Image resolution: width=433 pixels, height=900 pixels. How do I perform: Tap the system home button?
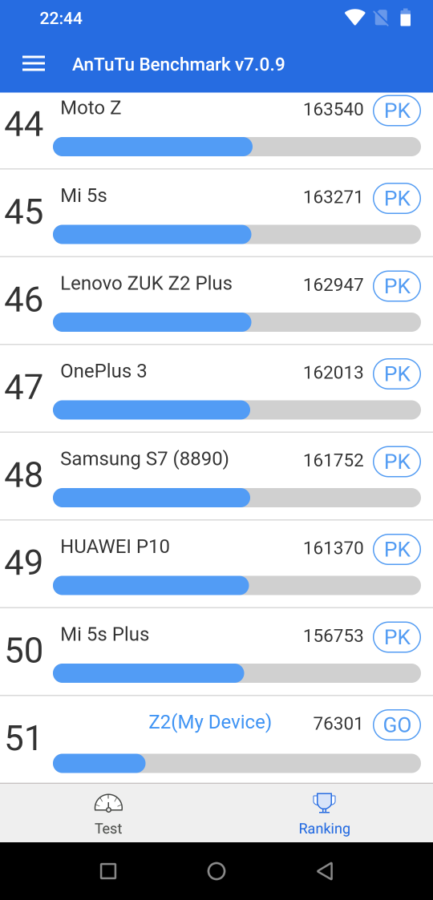coord(216,871)
